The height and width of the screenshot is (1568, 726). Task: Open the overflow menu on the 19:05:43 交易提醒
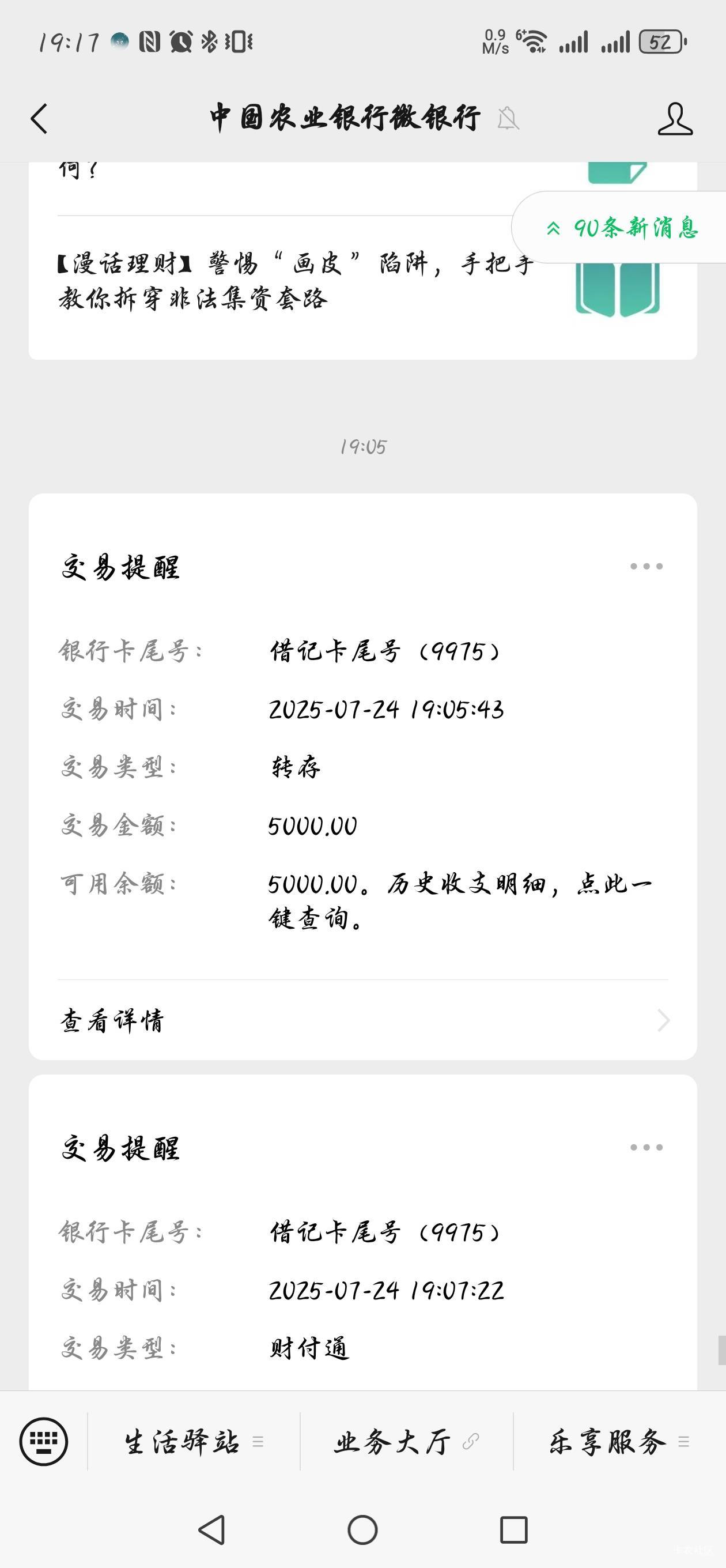646,566
